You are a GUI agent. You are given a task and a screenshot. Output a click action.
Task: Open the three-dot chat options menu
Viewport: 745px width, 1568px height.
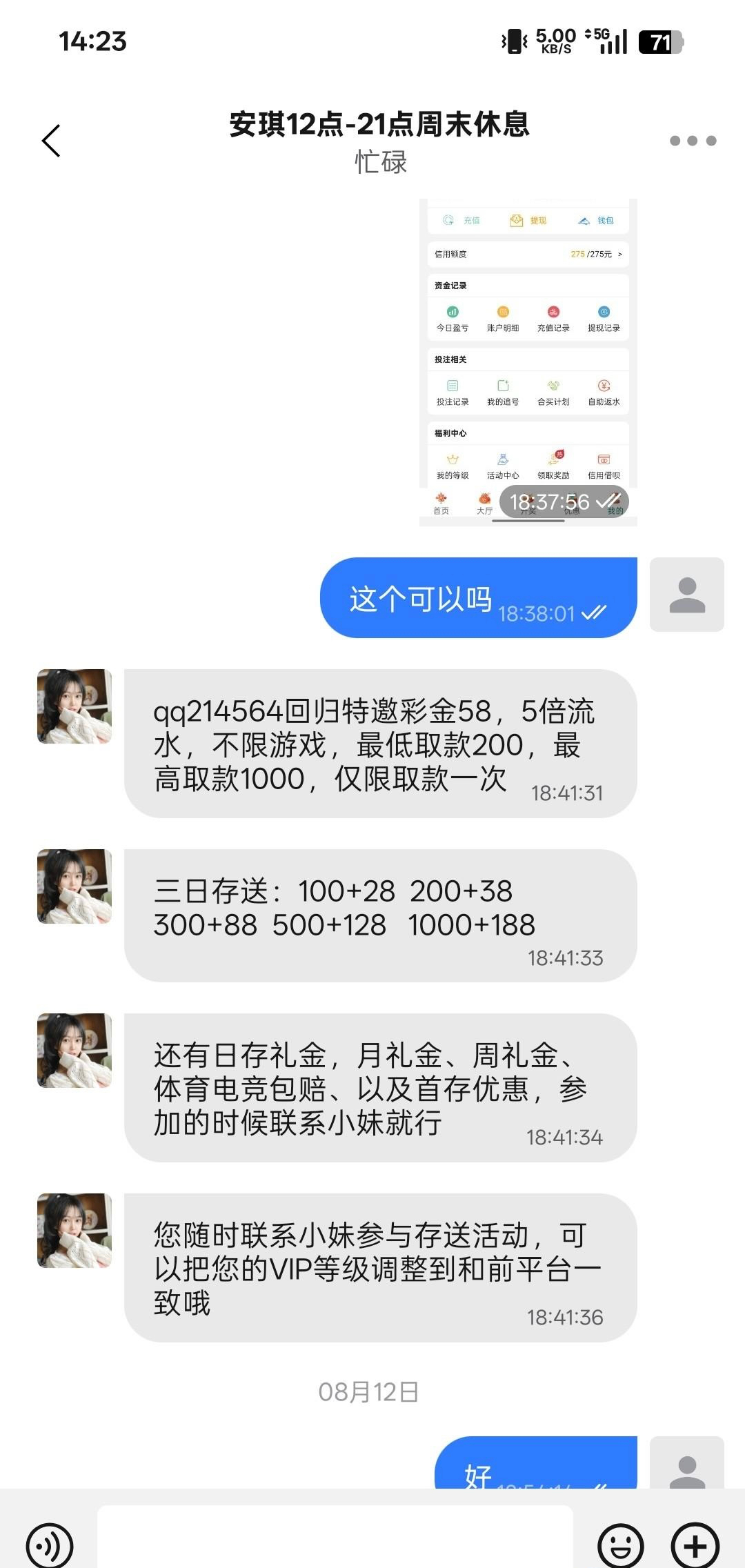(693, 141)
